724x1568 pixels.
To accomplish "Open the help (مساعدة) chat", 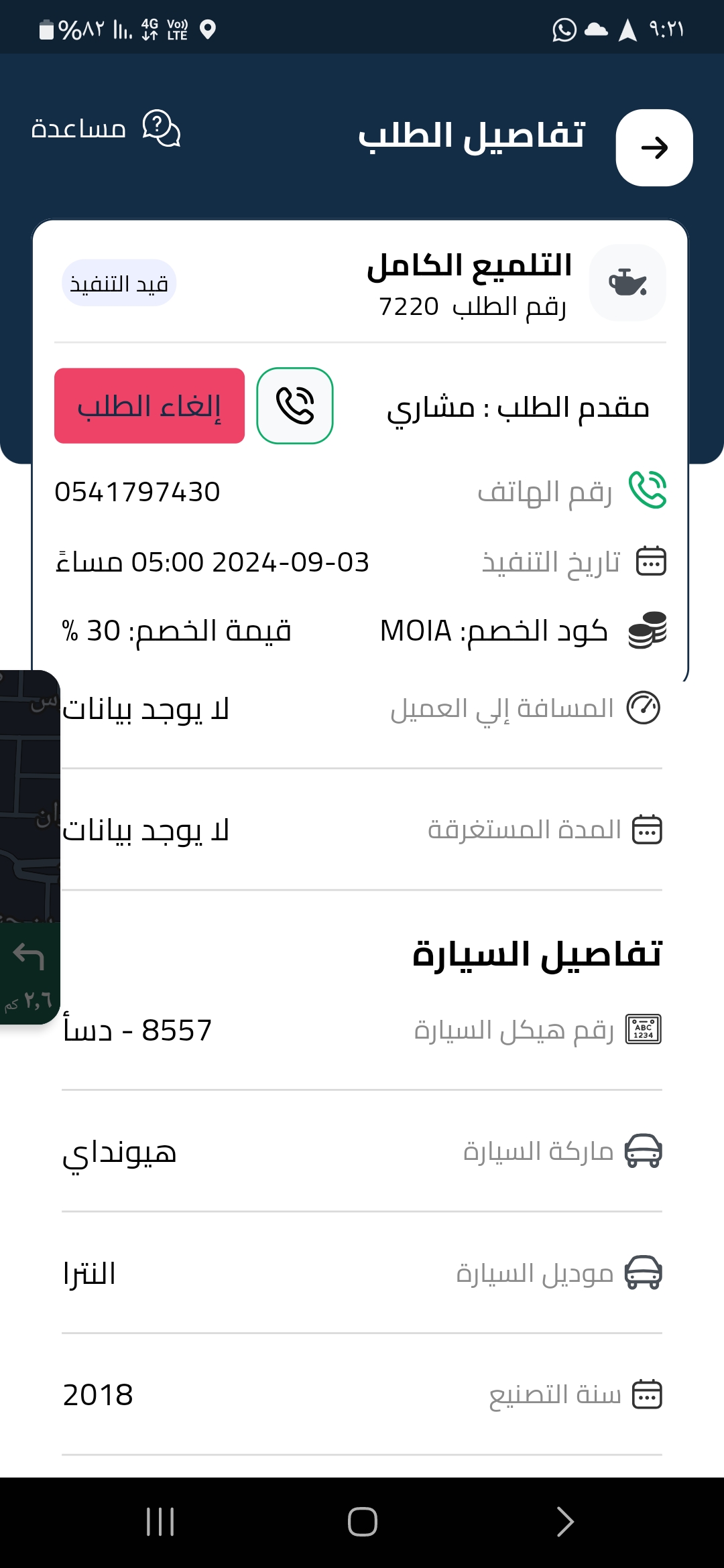I will pyautogui.click(x=106, y=128).
